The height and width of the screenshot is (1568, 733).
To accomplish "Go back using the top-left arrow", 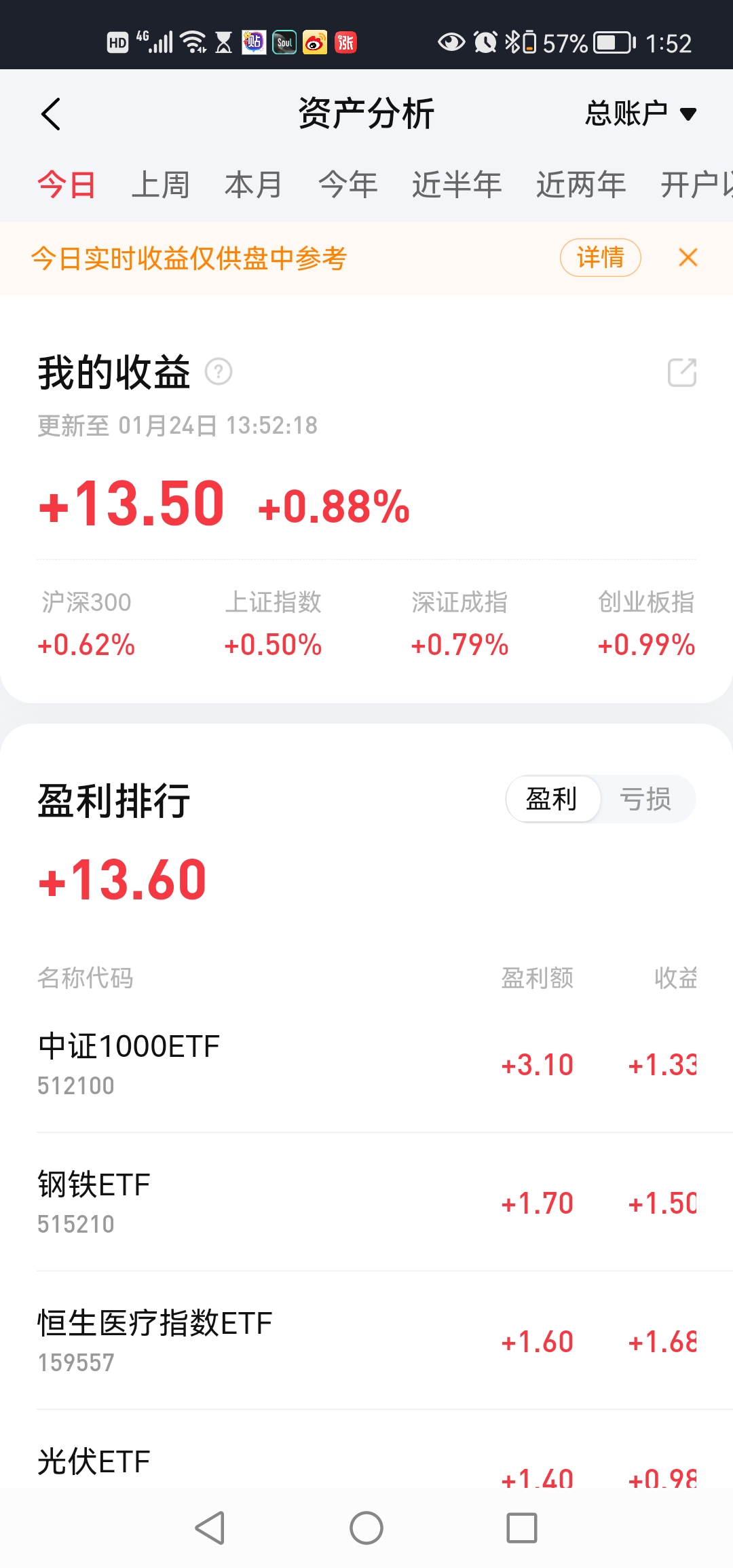I will click(51, 113).
